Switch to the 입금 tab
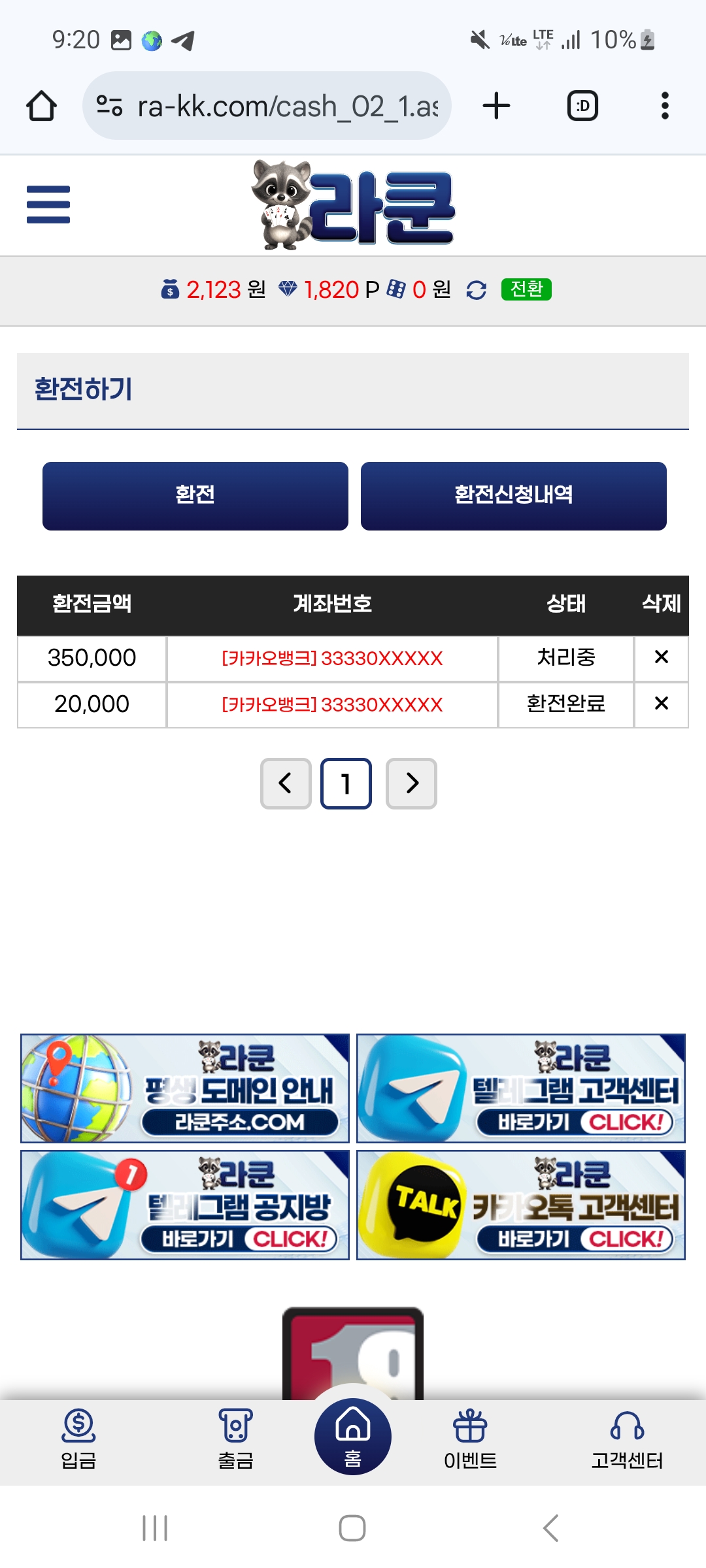This screenshot has height=1568, width=706. [x=78, y=1440]
